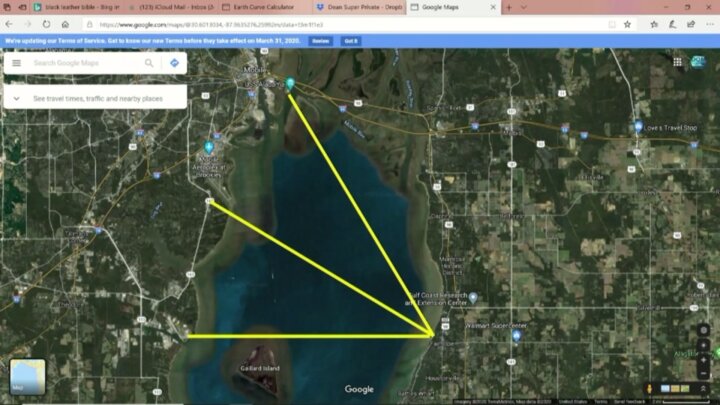Tap Got it on the Terms banner
720x405 pixels.
(x=350, y=41)
